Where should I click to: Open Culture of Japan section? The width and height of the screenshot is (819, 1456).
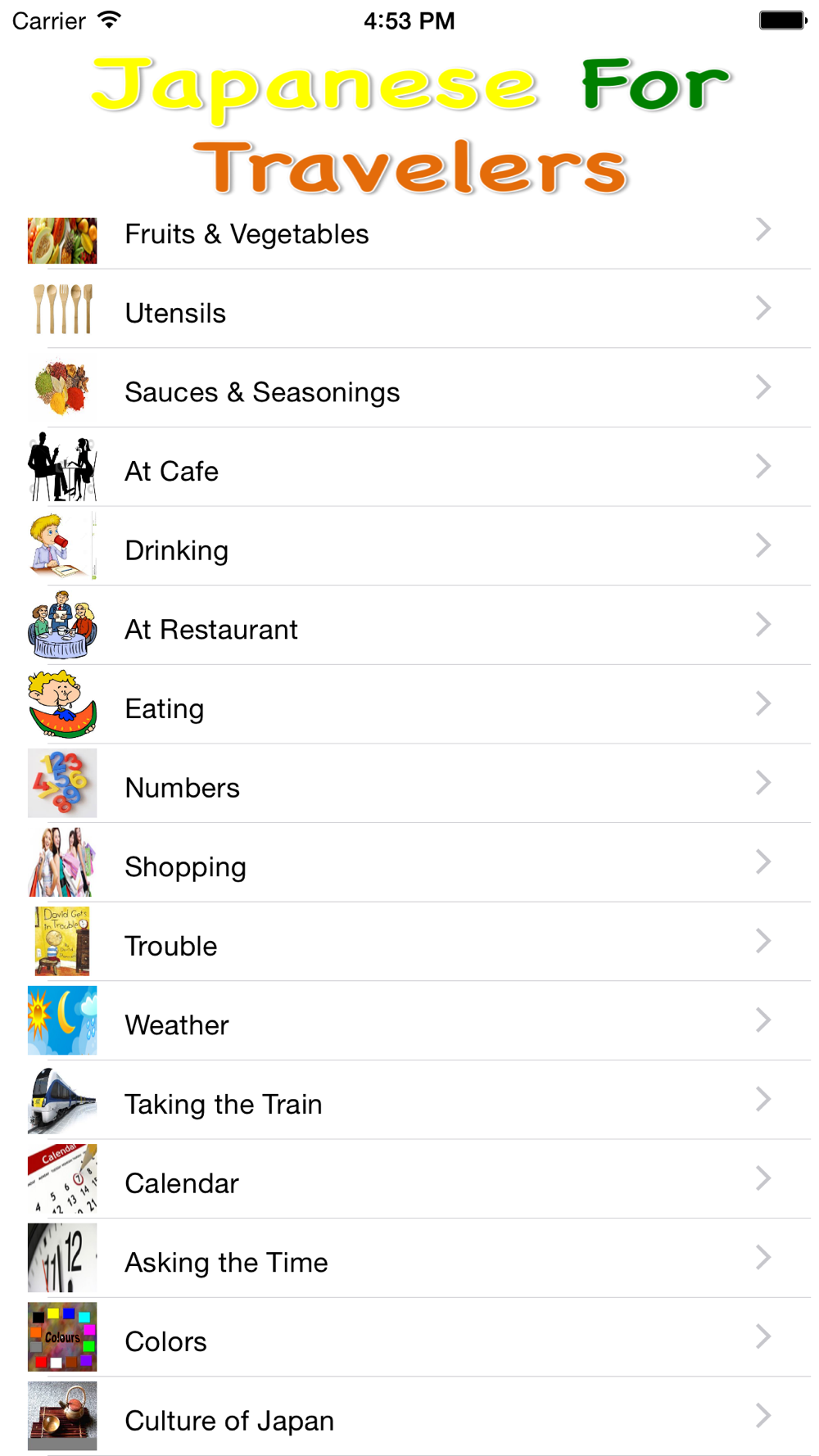coord(409,1420)
